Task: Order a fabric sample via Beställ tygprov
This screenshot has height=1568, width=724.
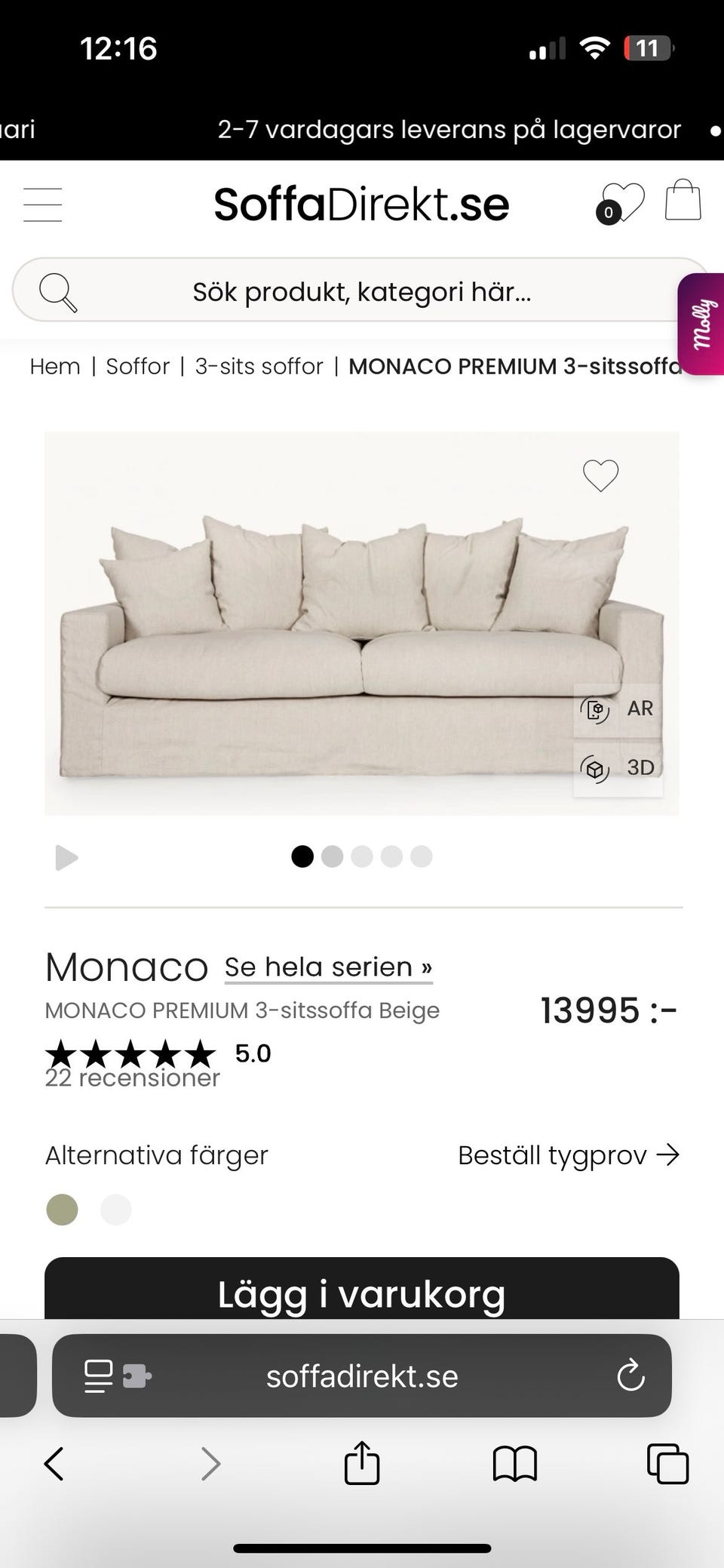Action: coord(569,1155)
